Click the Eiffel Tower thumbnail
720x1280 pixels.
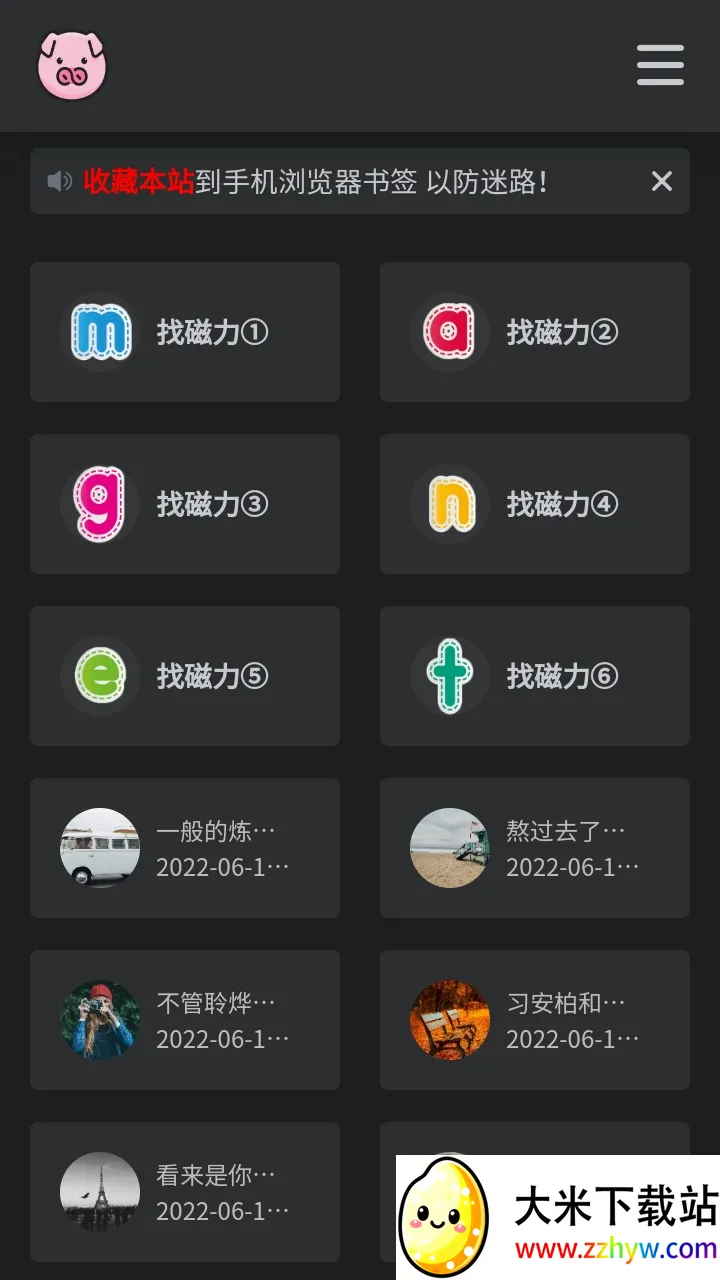coord(99,1191)
